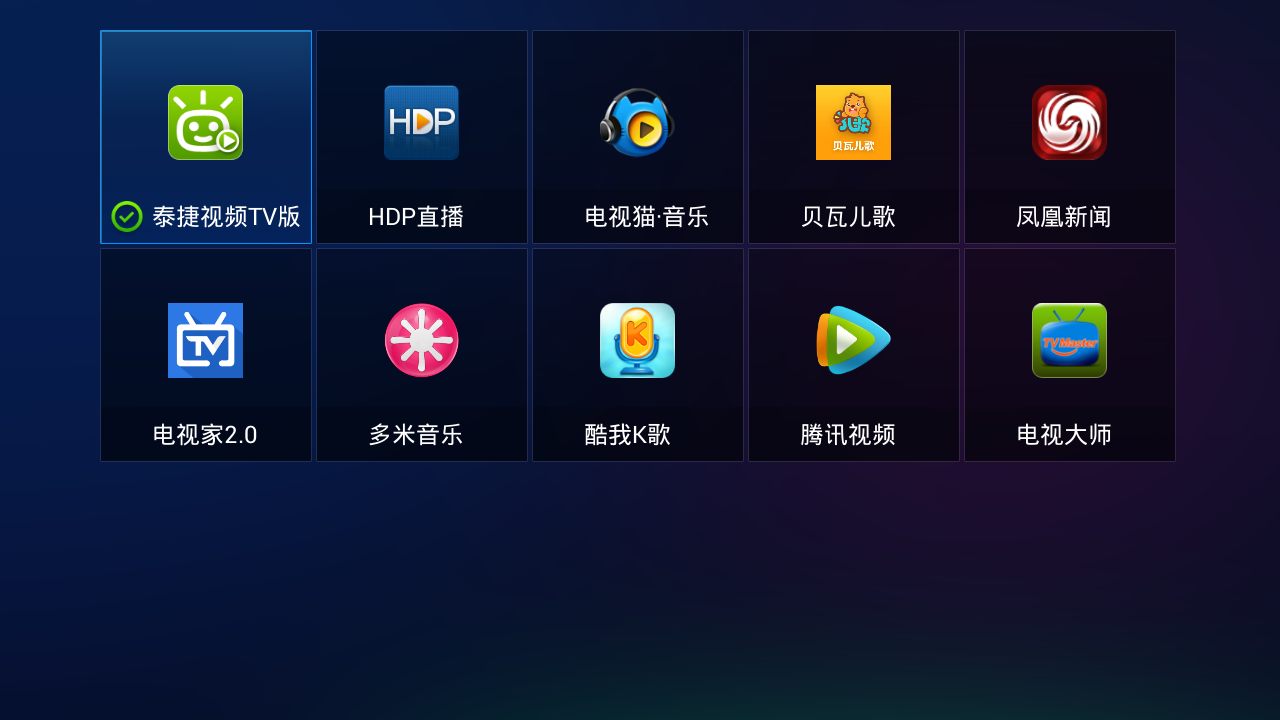Open 电视猫·音乐 music app
The height and width of the screenshot is (720, 1280).
637,137
